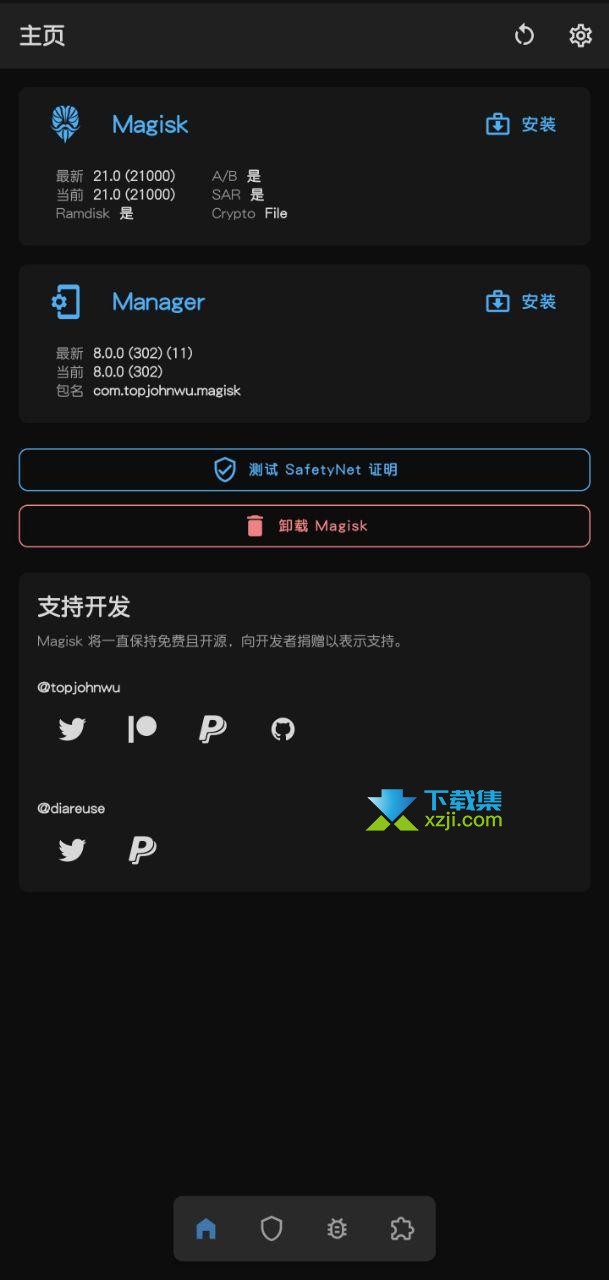Open settings gear icon

[x=580, y=36]
